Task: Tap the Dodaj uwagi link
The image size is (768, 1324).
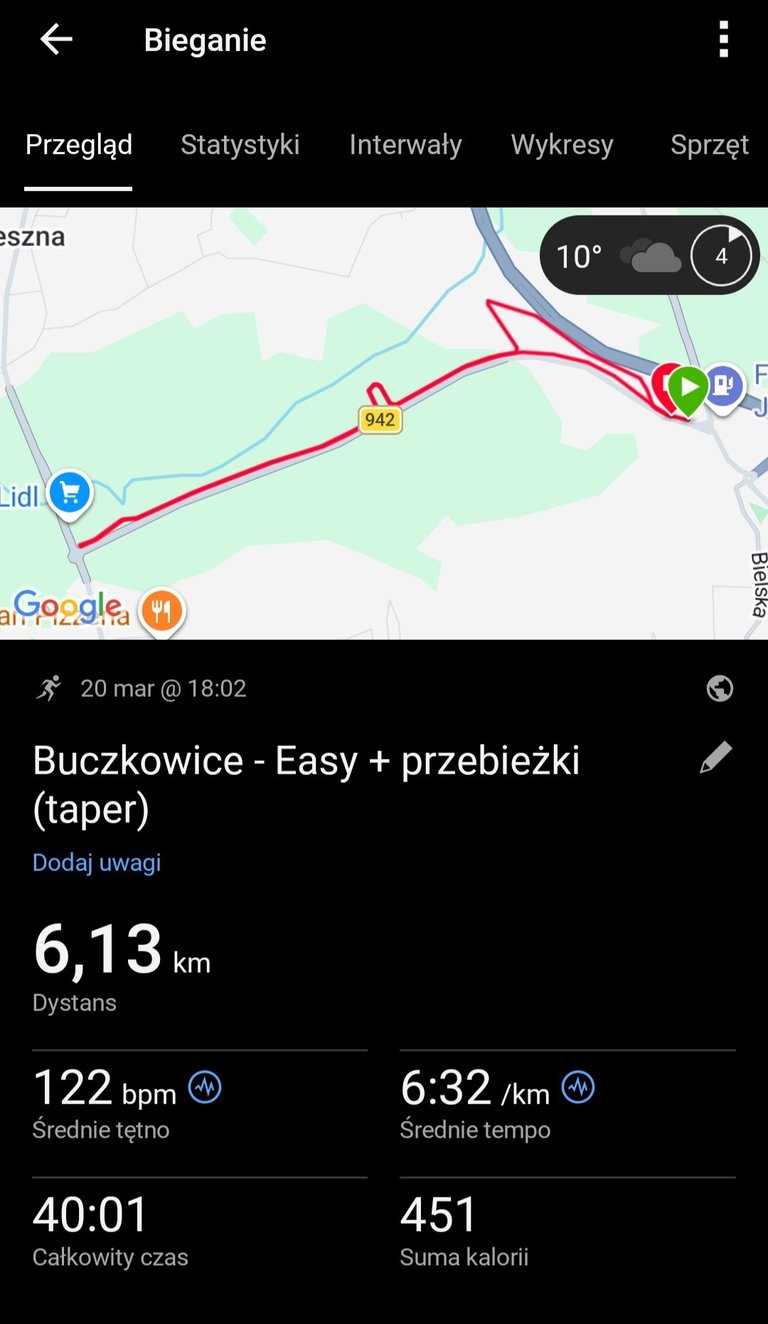Action: (x=97, y=863)
